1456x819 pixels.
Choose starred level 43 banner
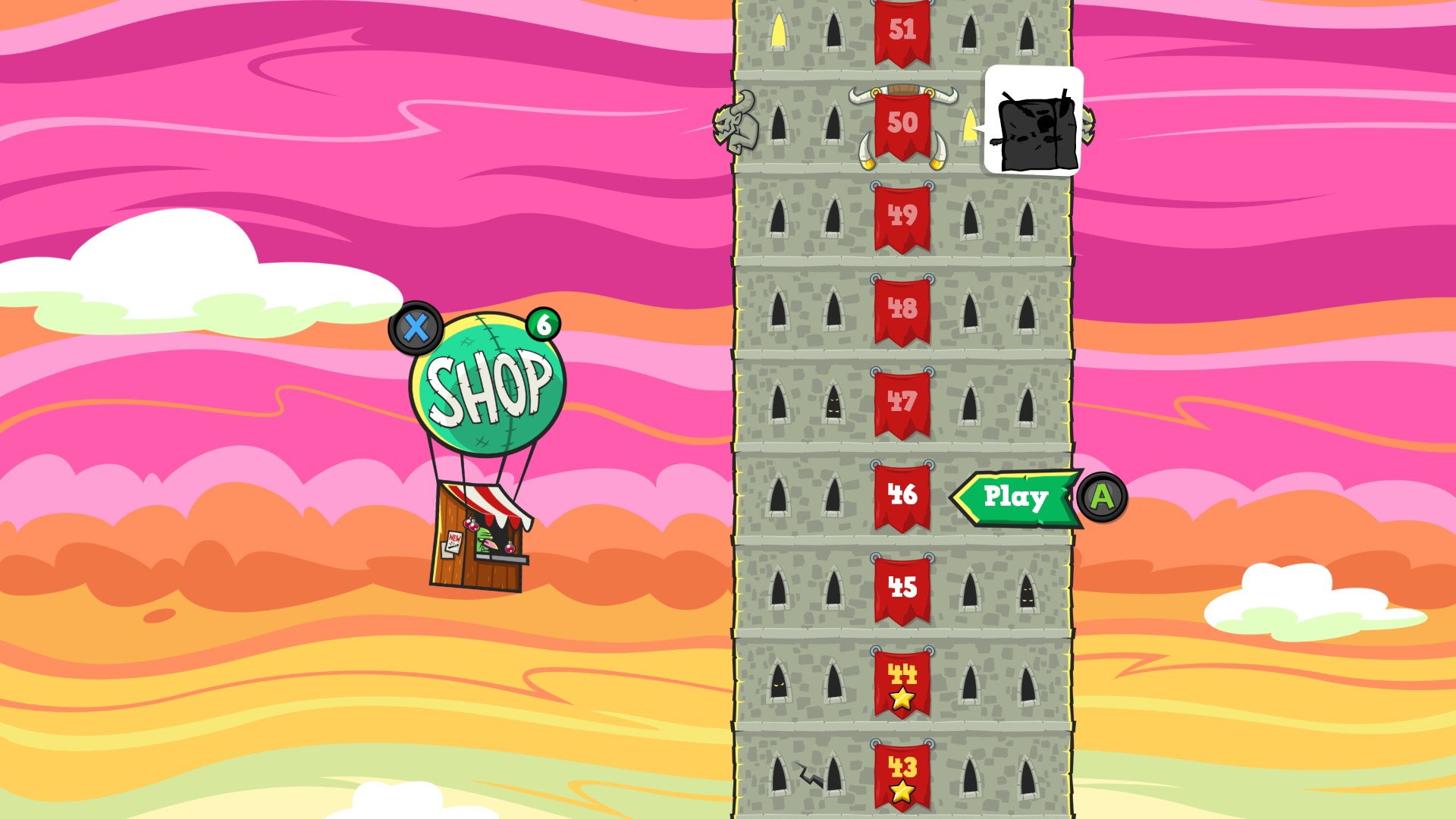[902, 775]
